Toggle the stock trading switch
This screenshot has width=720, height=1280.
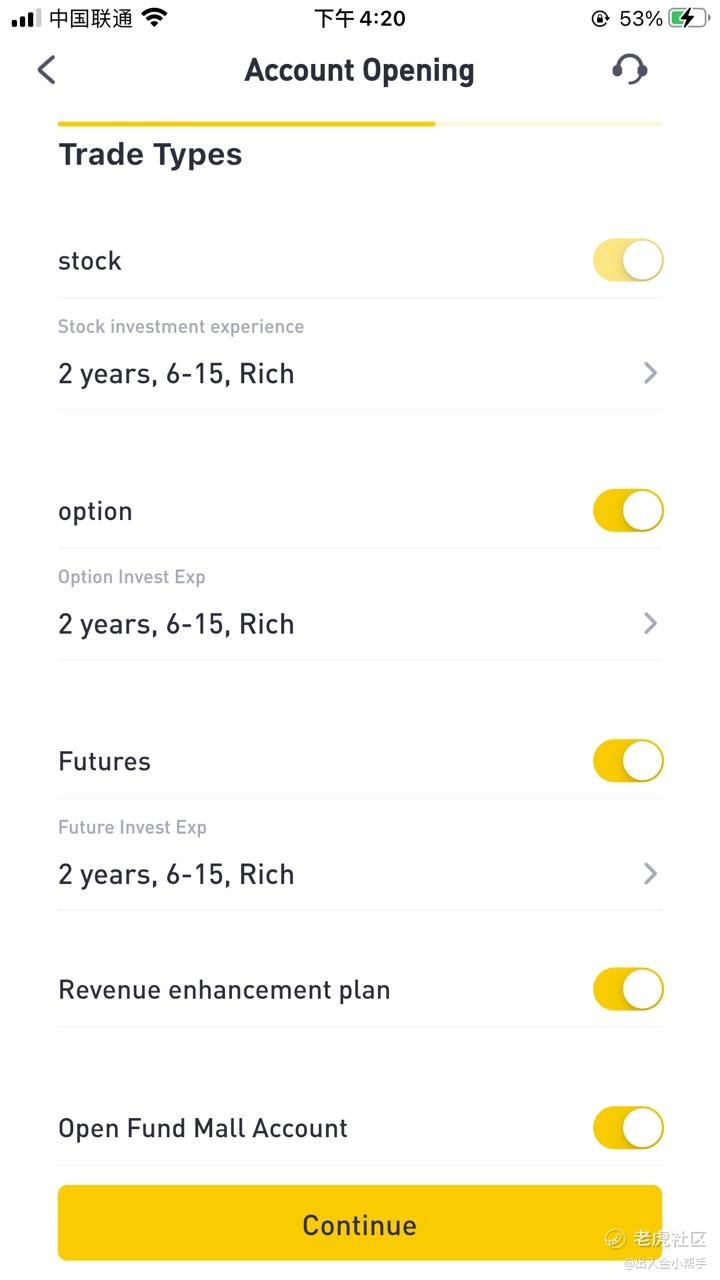[x=628, y=261]
